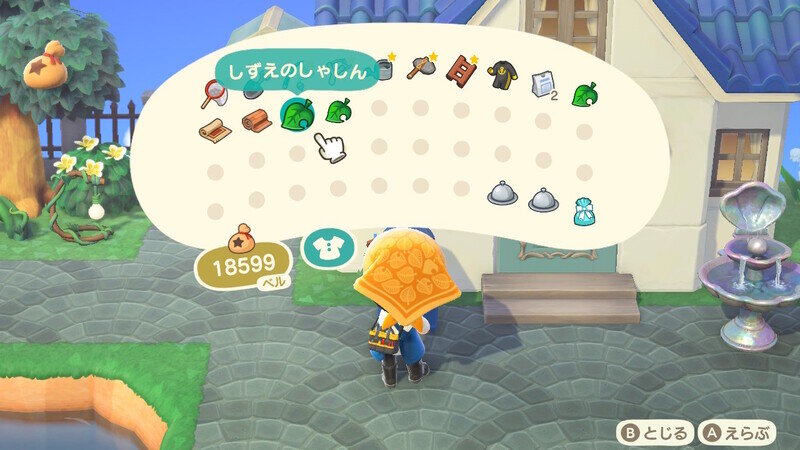Tap the A えらぶ select button
This screenshot has width=800, height=450.
[x=737, y=432]
